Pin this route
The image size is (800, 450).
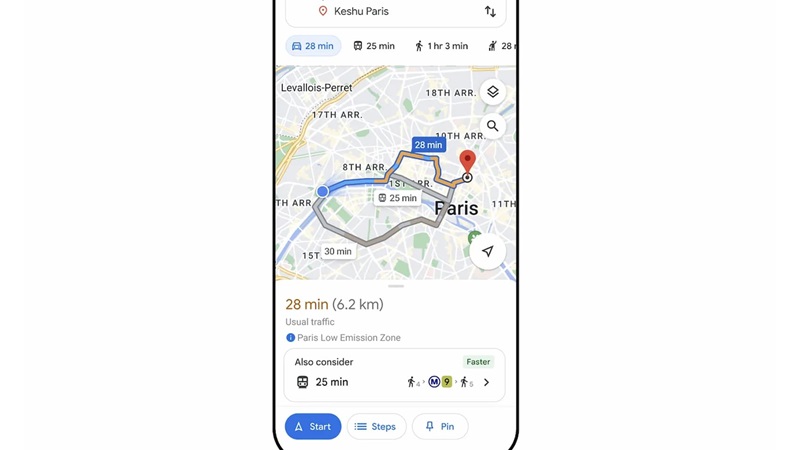coord(440,427)
